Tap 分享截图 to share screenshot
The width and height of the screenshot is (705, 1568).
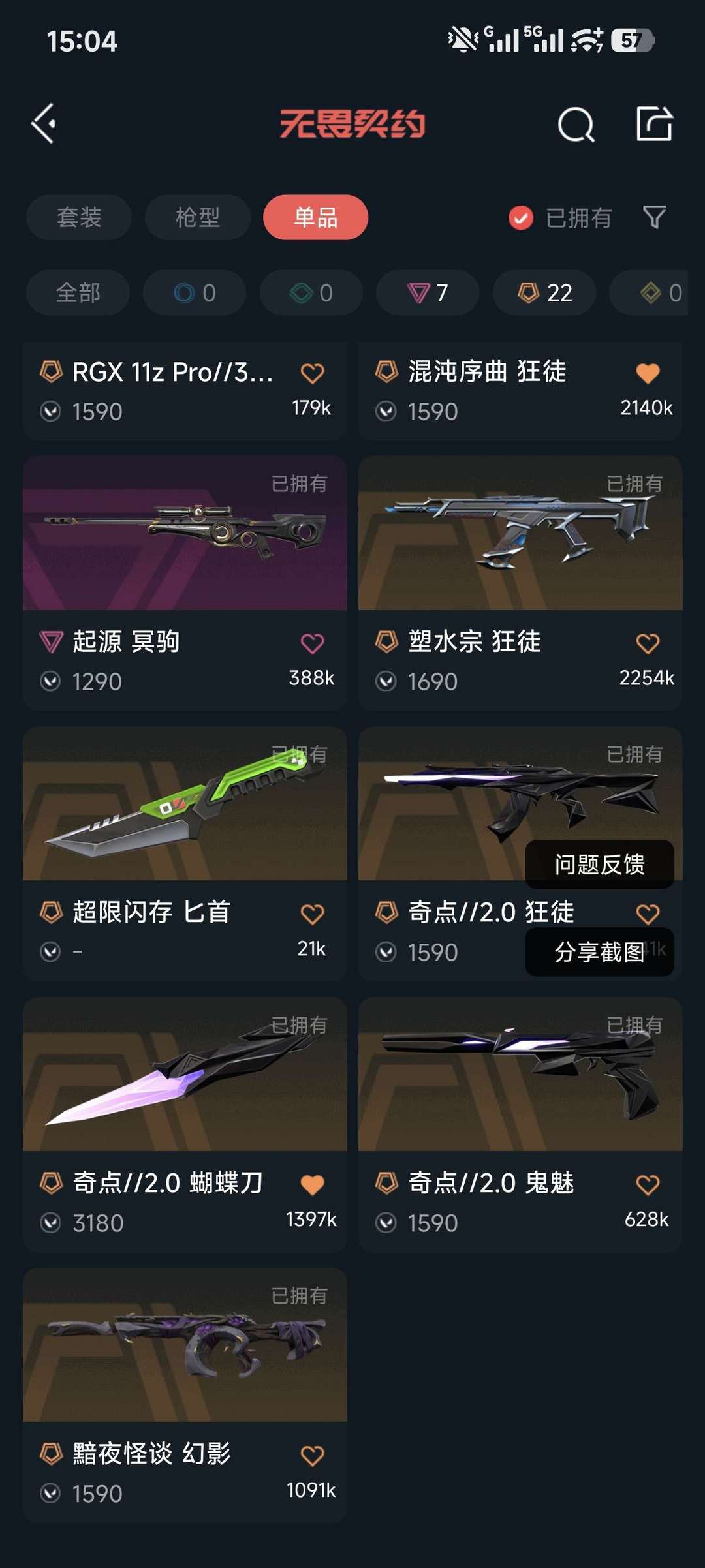tap(599, 952)
